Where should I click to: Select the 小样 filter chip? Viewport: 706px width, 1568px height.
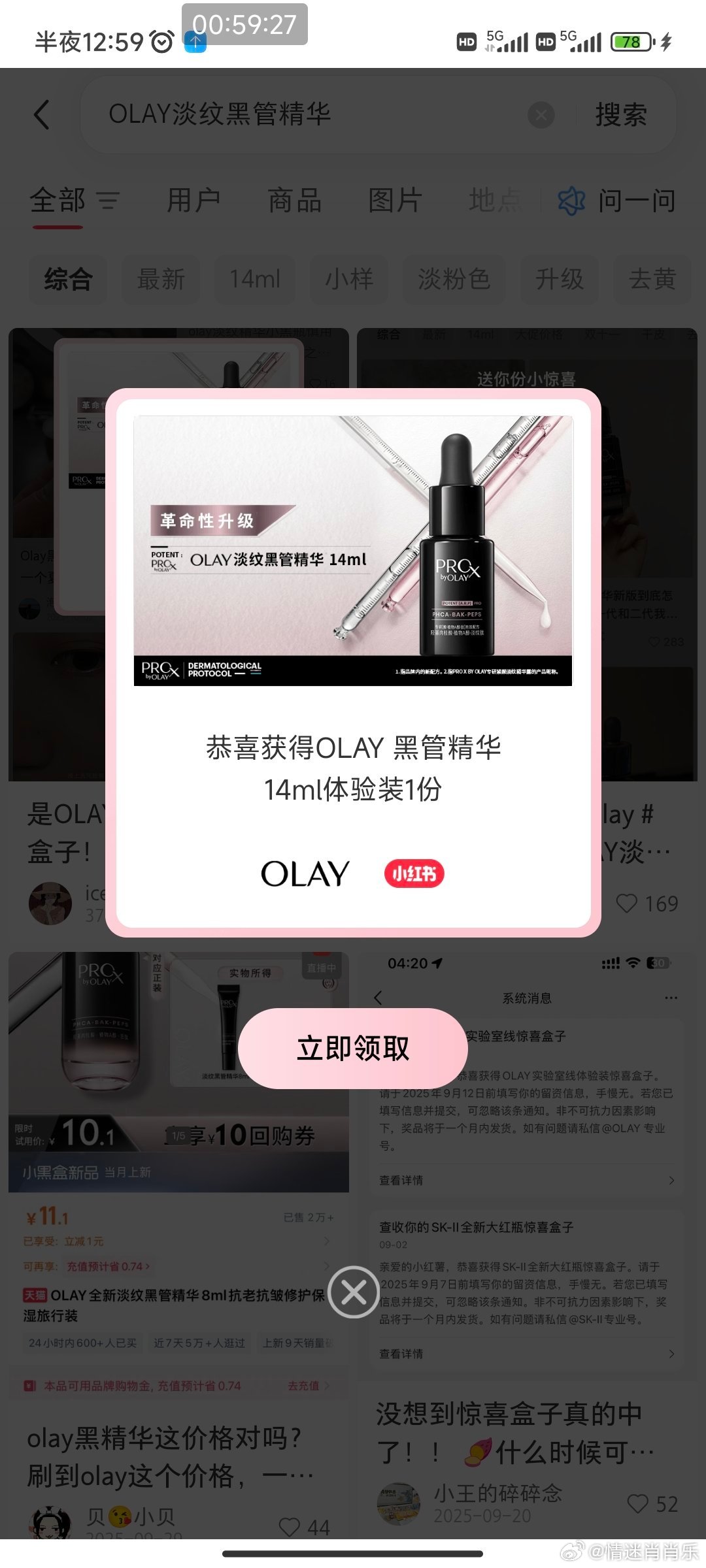[349, 280]
